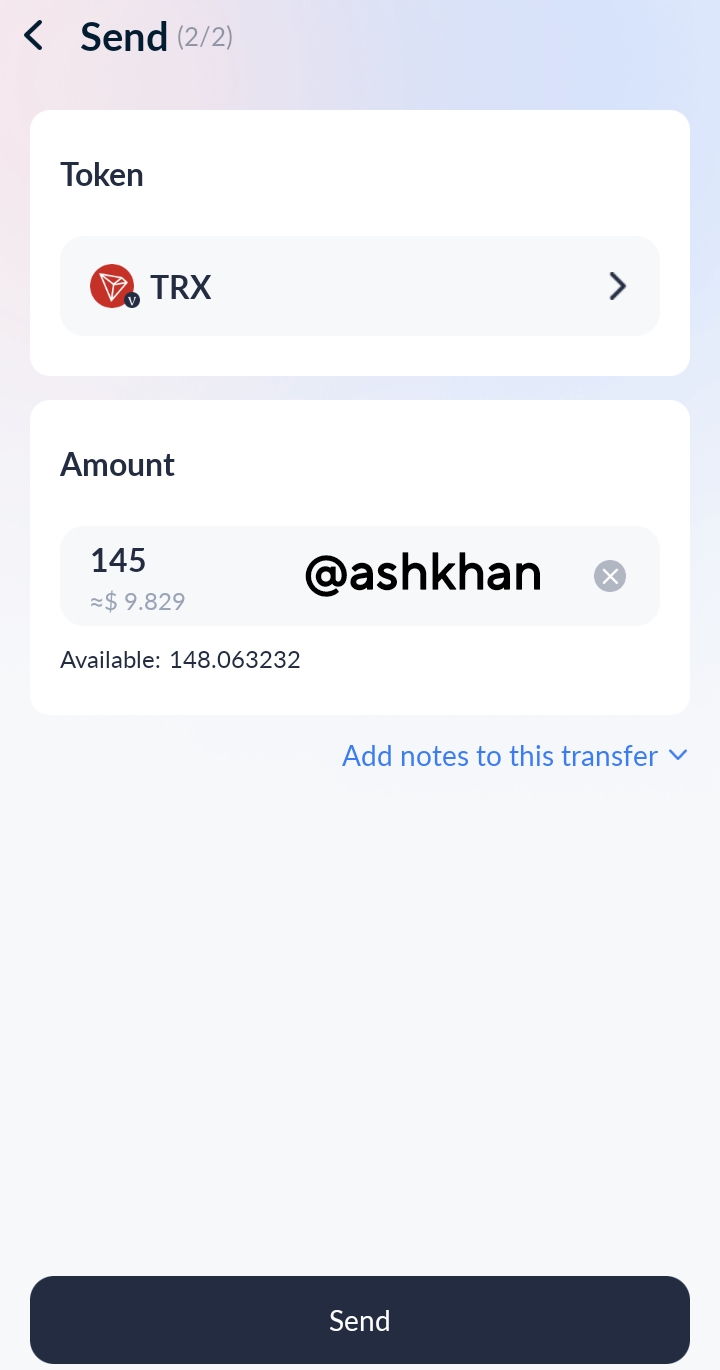Viewport: 720px width, 1370px height.
Task: Edit the amount field showing 145
Action: coord(190,563)
